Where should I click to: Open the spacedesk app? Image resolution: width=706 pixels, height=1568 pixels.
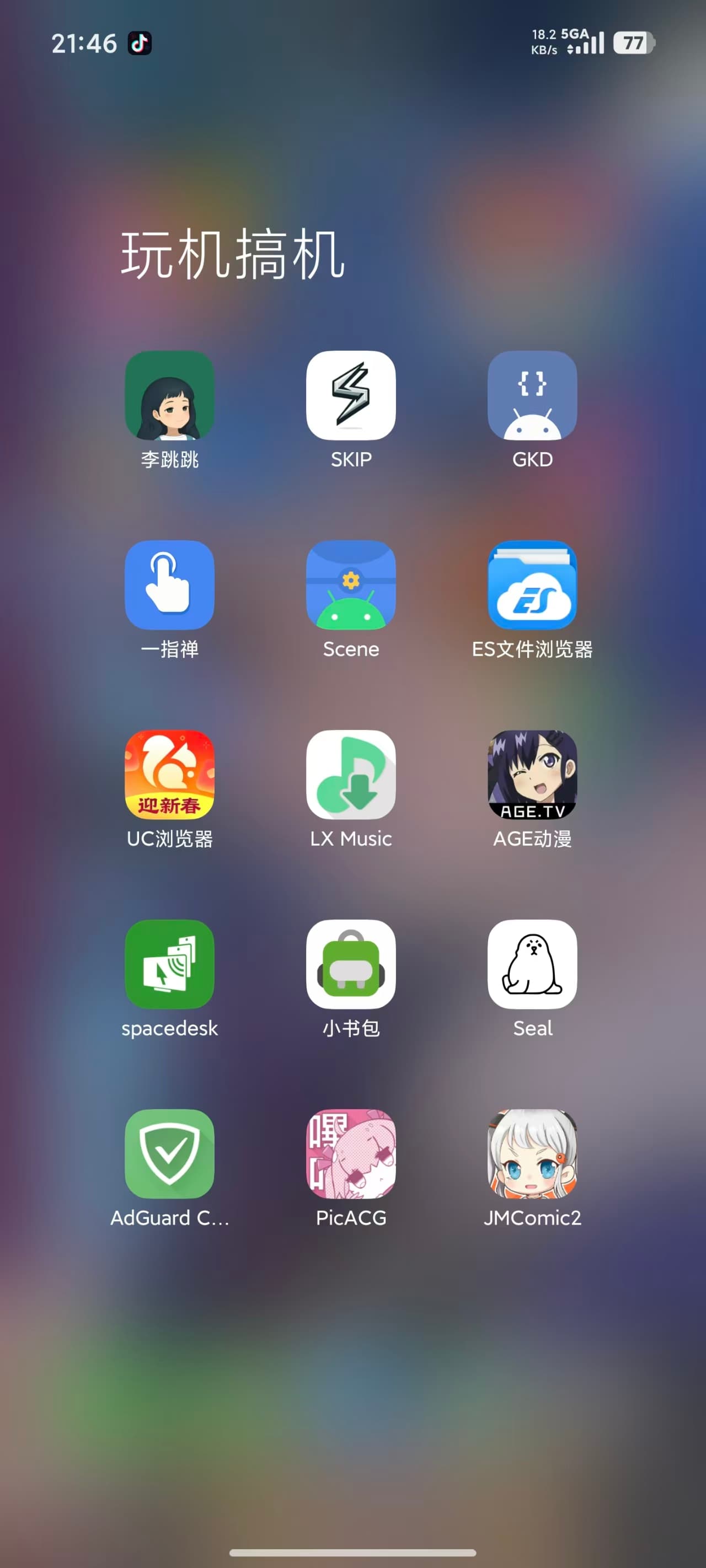point(169,964)
